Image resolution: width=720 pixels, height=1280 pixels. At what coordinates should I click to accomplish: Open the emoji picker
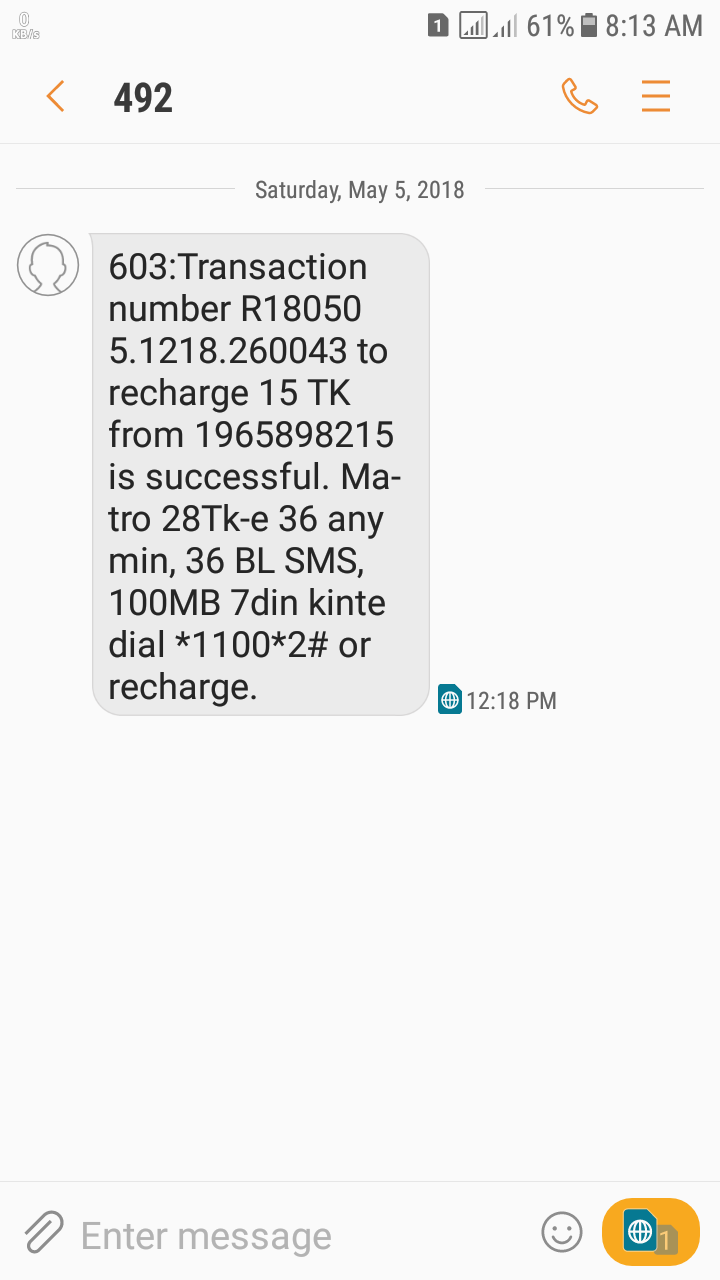[562, 1232]
